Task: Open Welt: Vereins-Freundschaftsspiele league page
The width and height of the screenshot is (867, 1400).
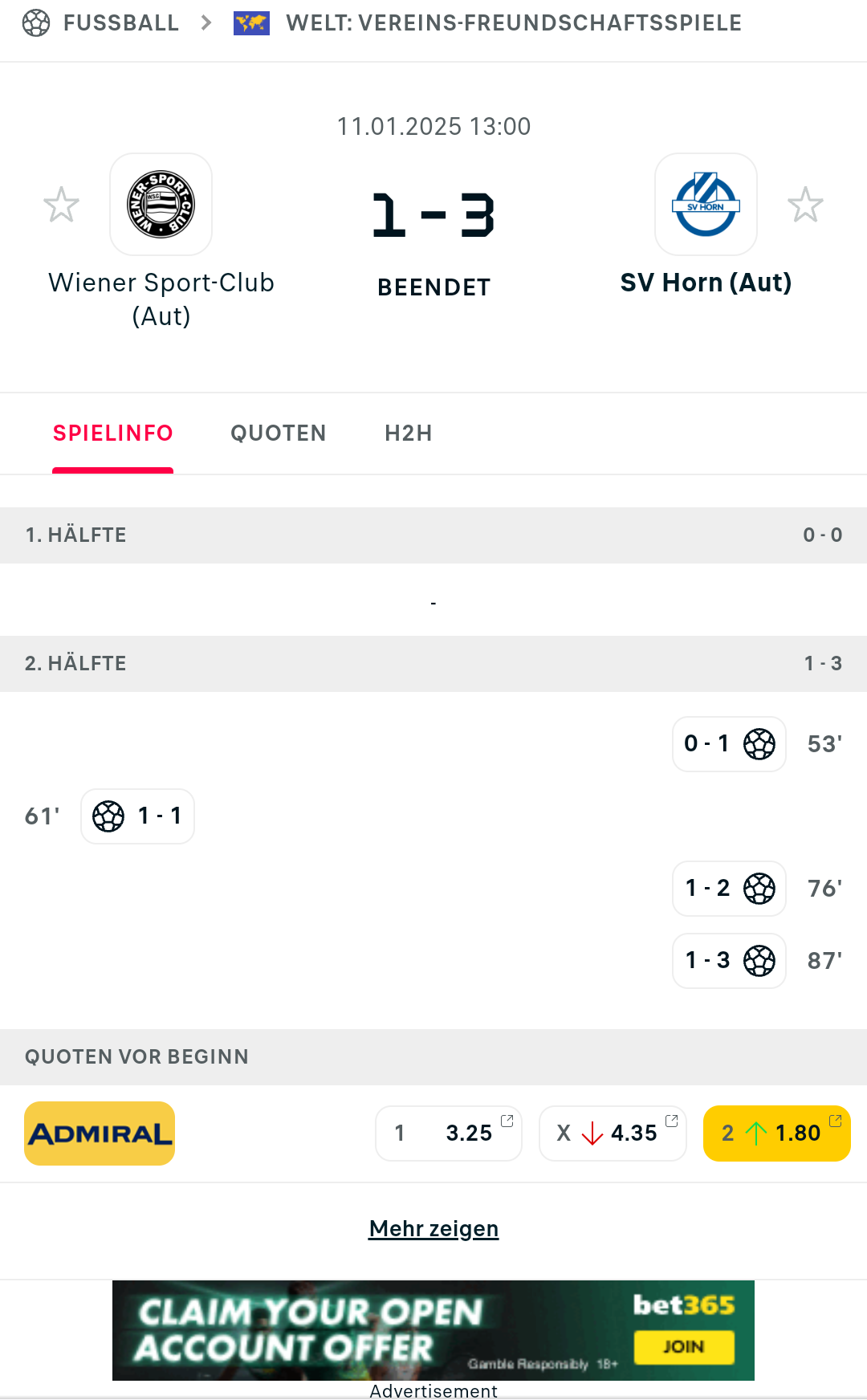Action: point(514,22)
